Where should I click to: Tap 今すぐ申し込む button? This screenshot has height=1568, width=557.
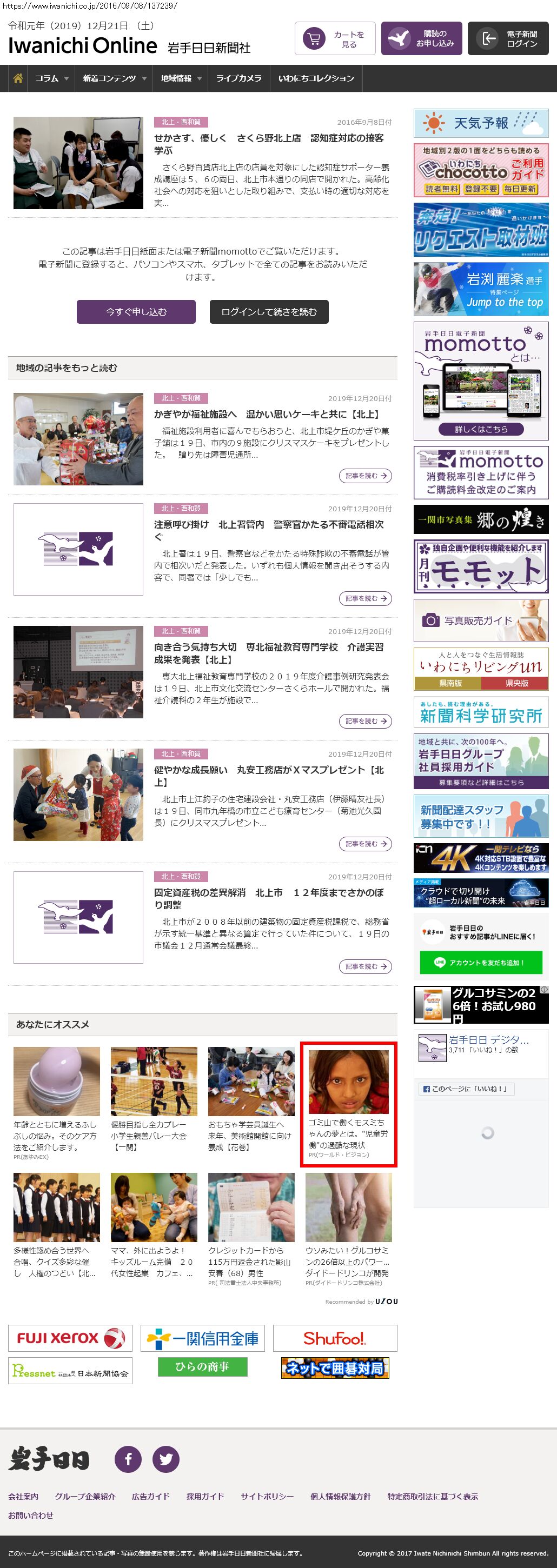[136, 312]
